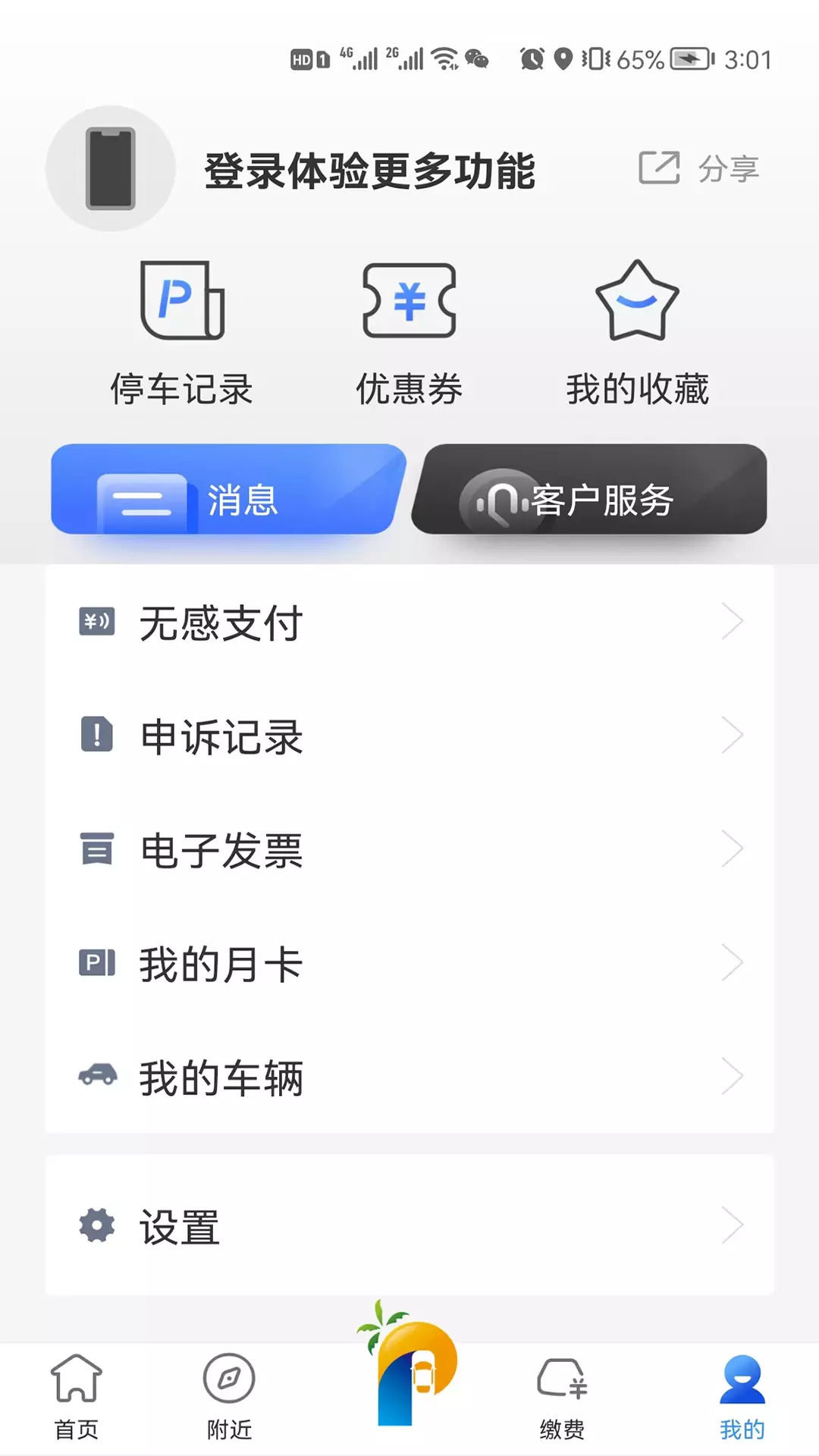Open the 无感支付 row
Viewport: 819px width, 1456px height.
coord(409,623)
